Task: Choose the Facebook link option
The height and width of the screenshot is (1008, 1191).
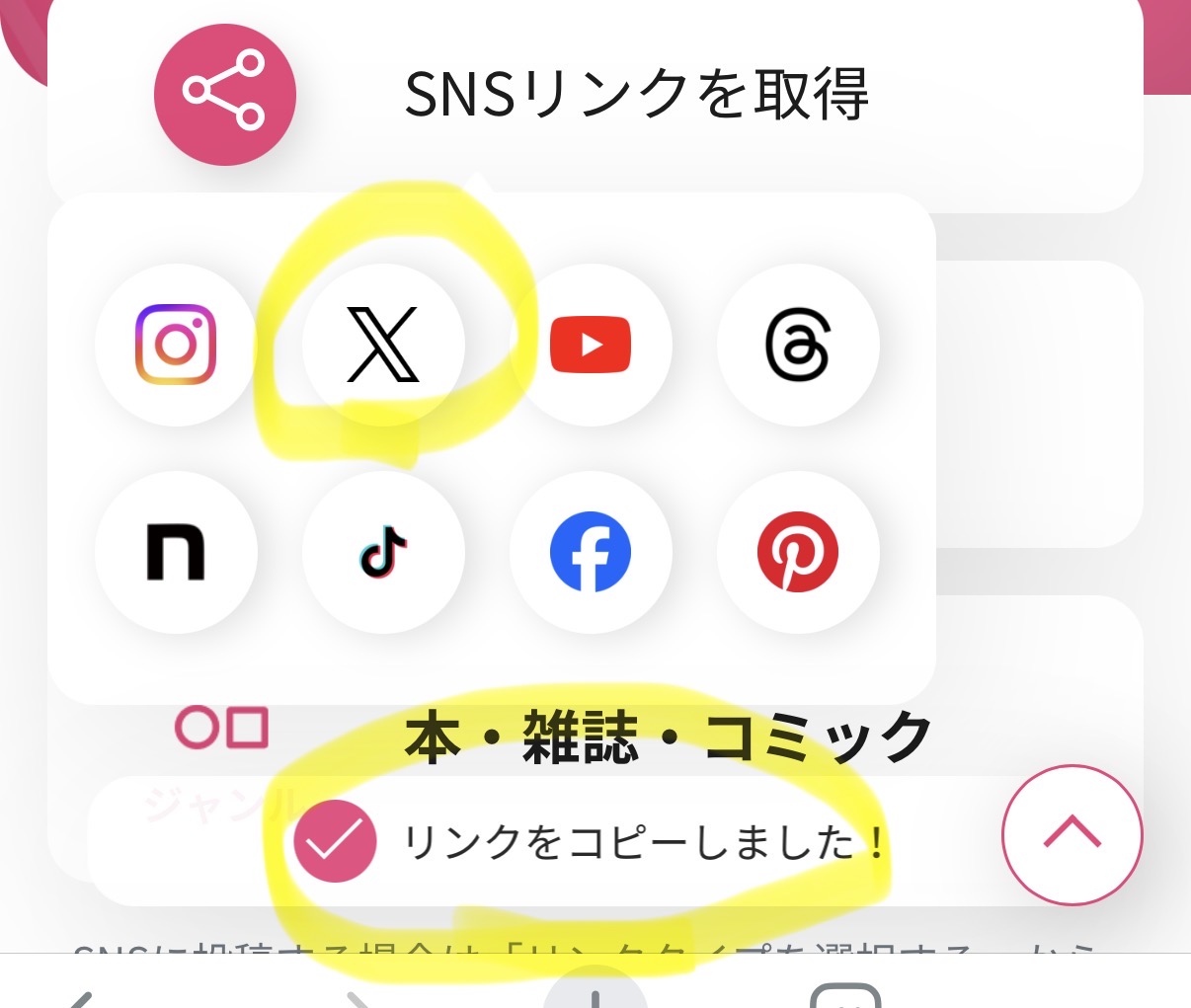Action: [591, 552]
